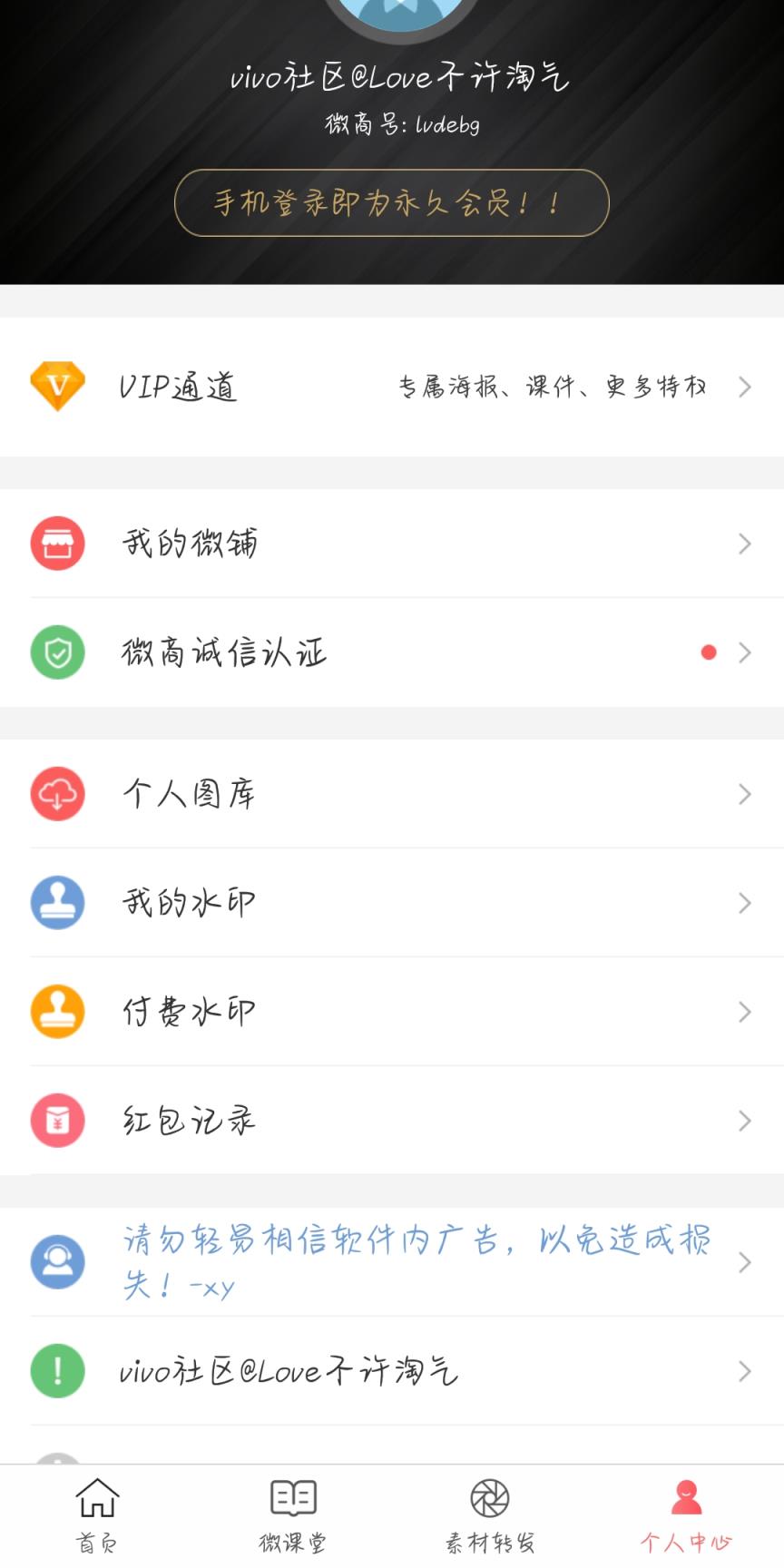Expand the 我的微铺 row chevron
The image size is (784, 1568).
click(746, 543)
